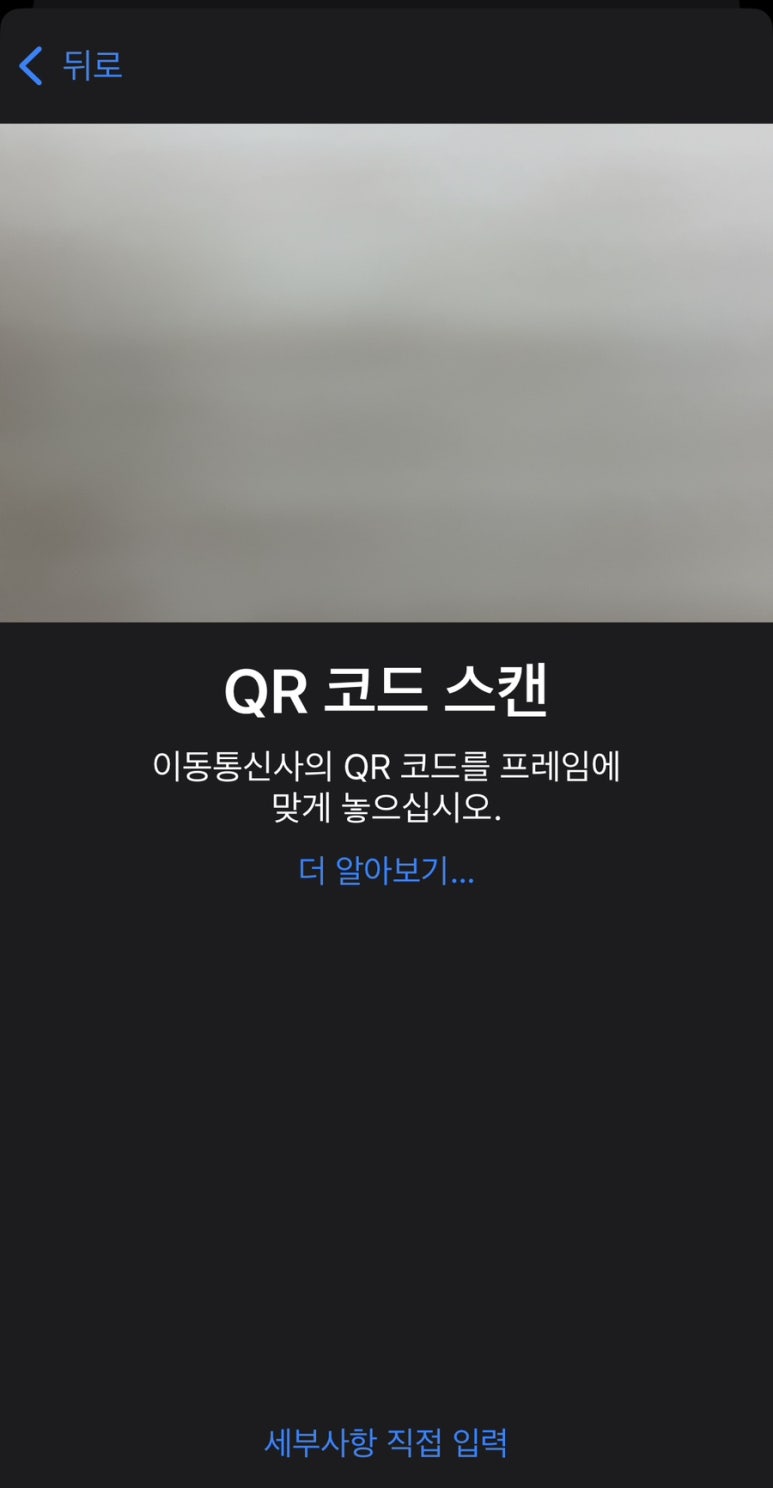Viewport: 773px width, 1488px height.
Task: Open the 더 알아보기 link
Action: pos(386,871)
